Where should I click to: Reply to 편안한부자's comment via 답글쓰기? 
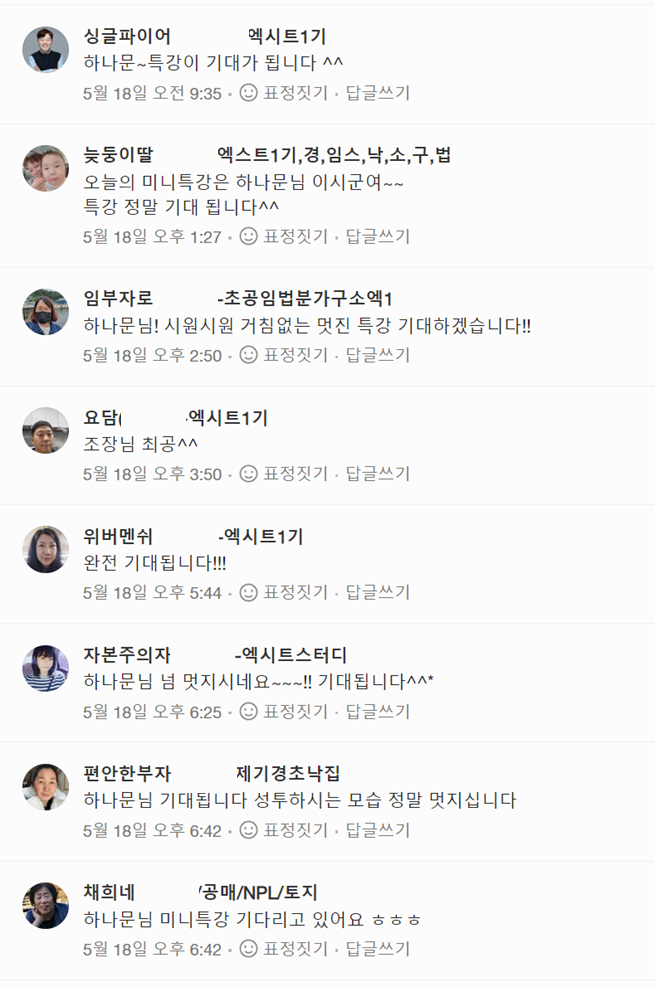pyautogui.click(x=377, y=830)
